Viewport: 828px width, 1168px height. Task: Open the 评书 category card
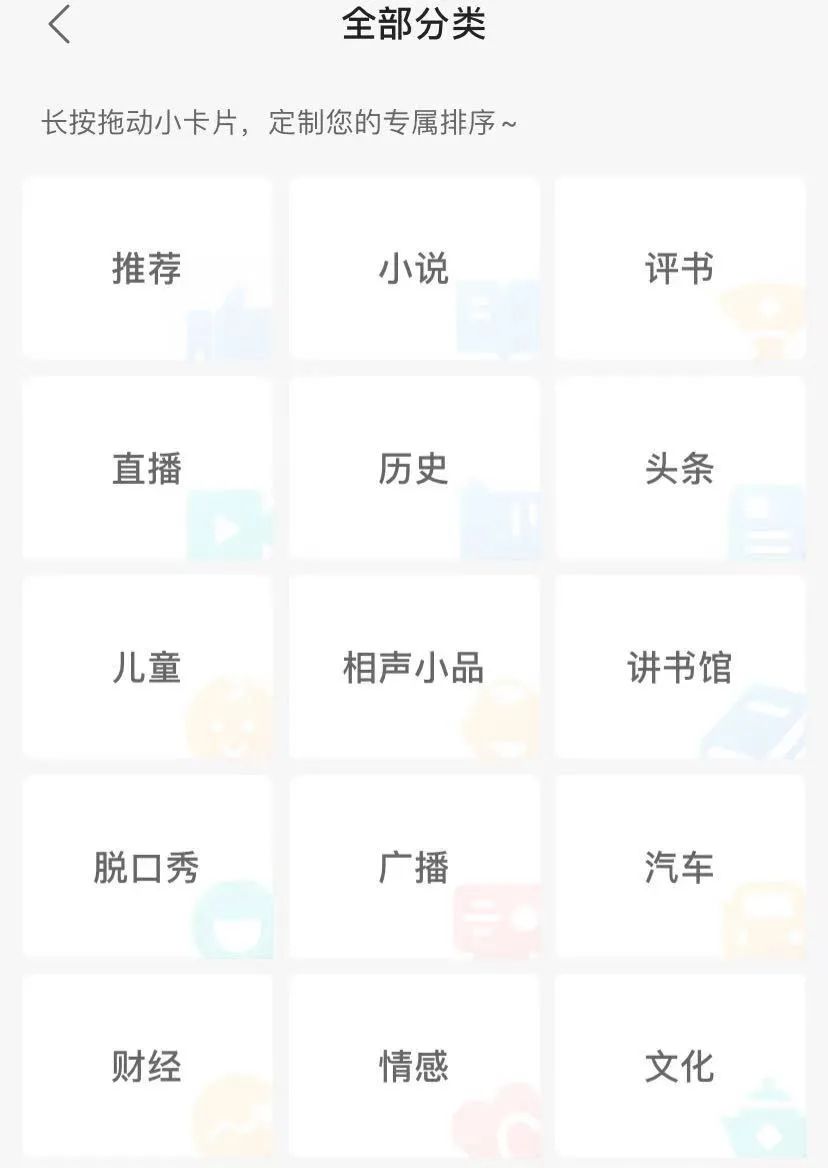(680, 268)
